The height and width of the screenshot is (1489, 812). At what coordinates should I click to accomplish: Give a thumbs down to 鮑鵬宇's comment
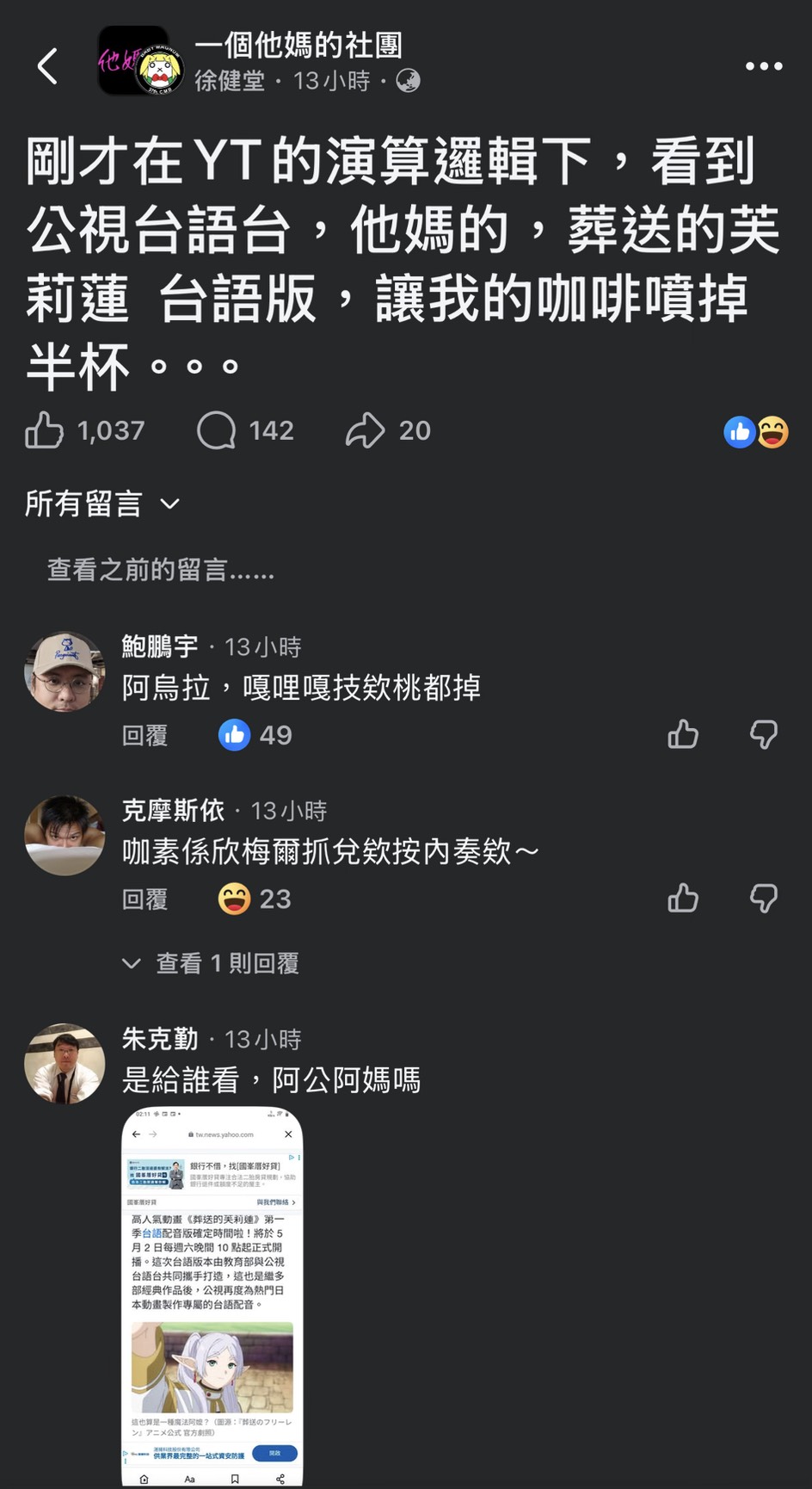(x=763, y=734)
